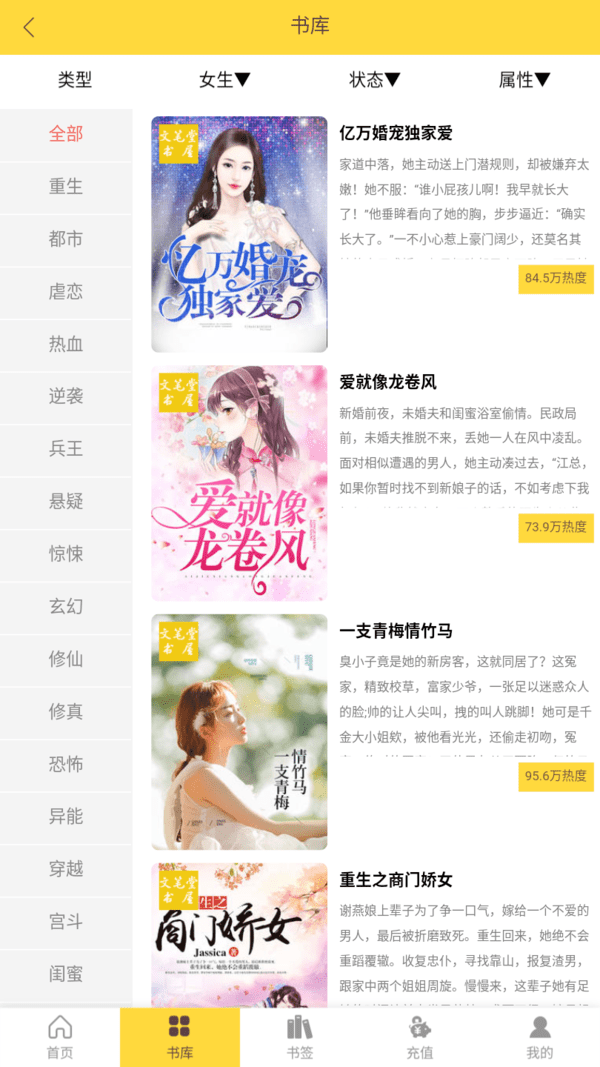This screenshot has height=1067, width=600.
Task: Expand the 状态 filter dropdown
Action: tap(374, 80)
